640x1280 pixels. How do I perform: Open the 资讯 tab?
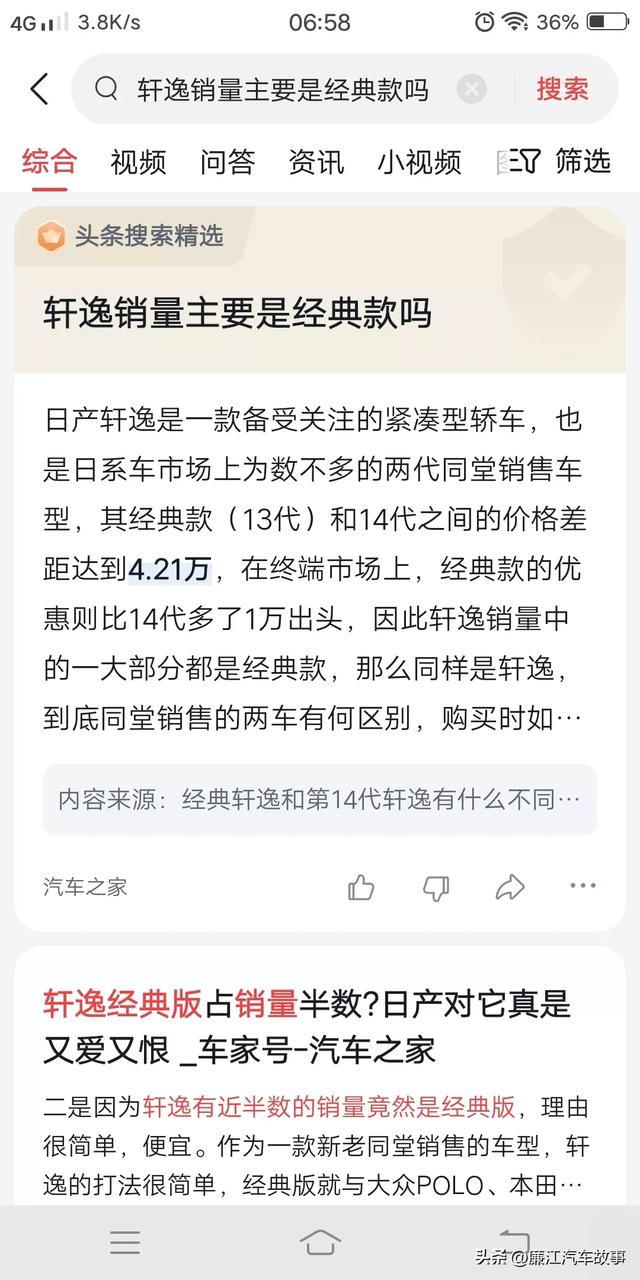point(316,162)
